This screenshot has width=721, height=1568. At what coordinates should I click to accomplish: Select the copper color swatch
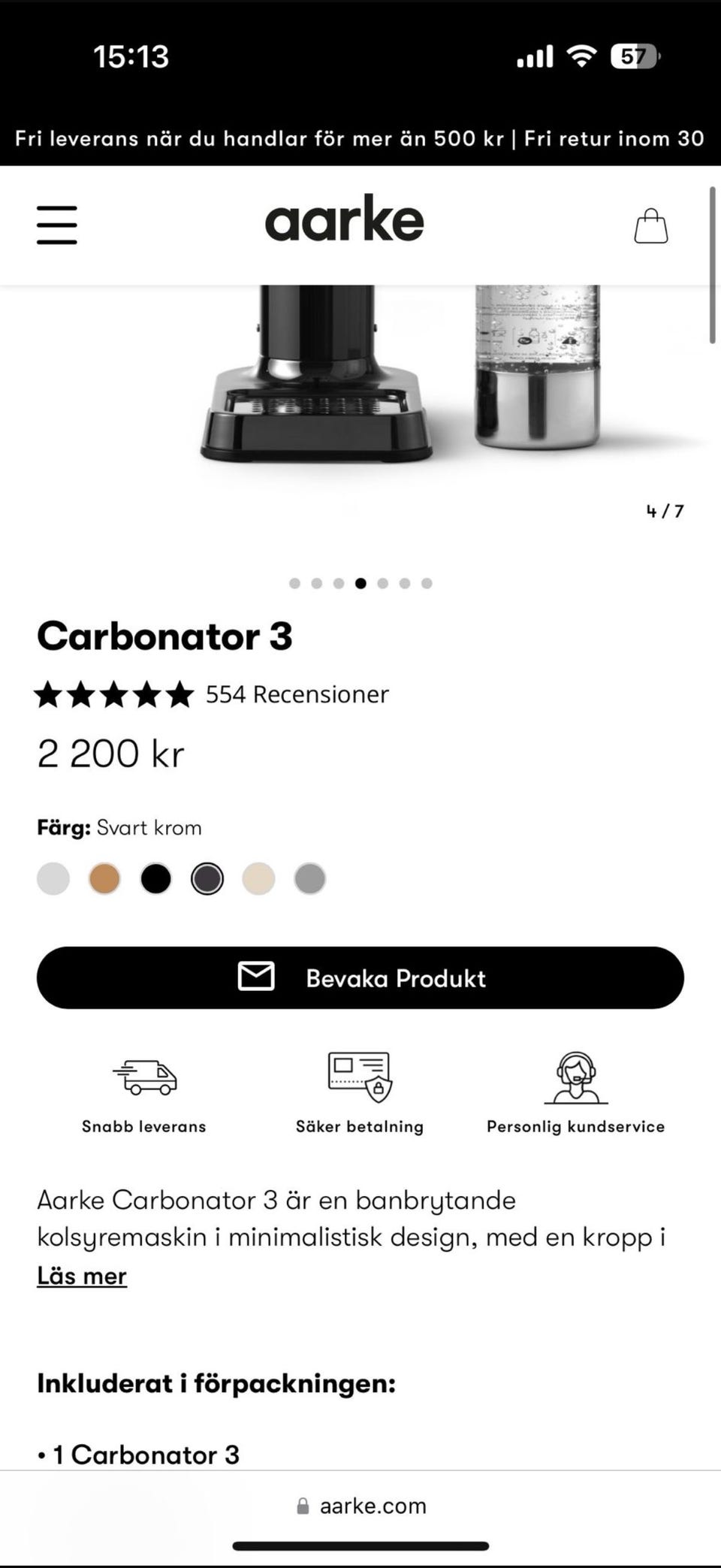tap(104, 878)
